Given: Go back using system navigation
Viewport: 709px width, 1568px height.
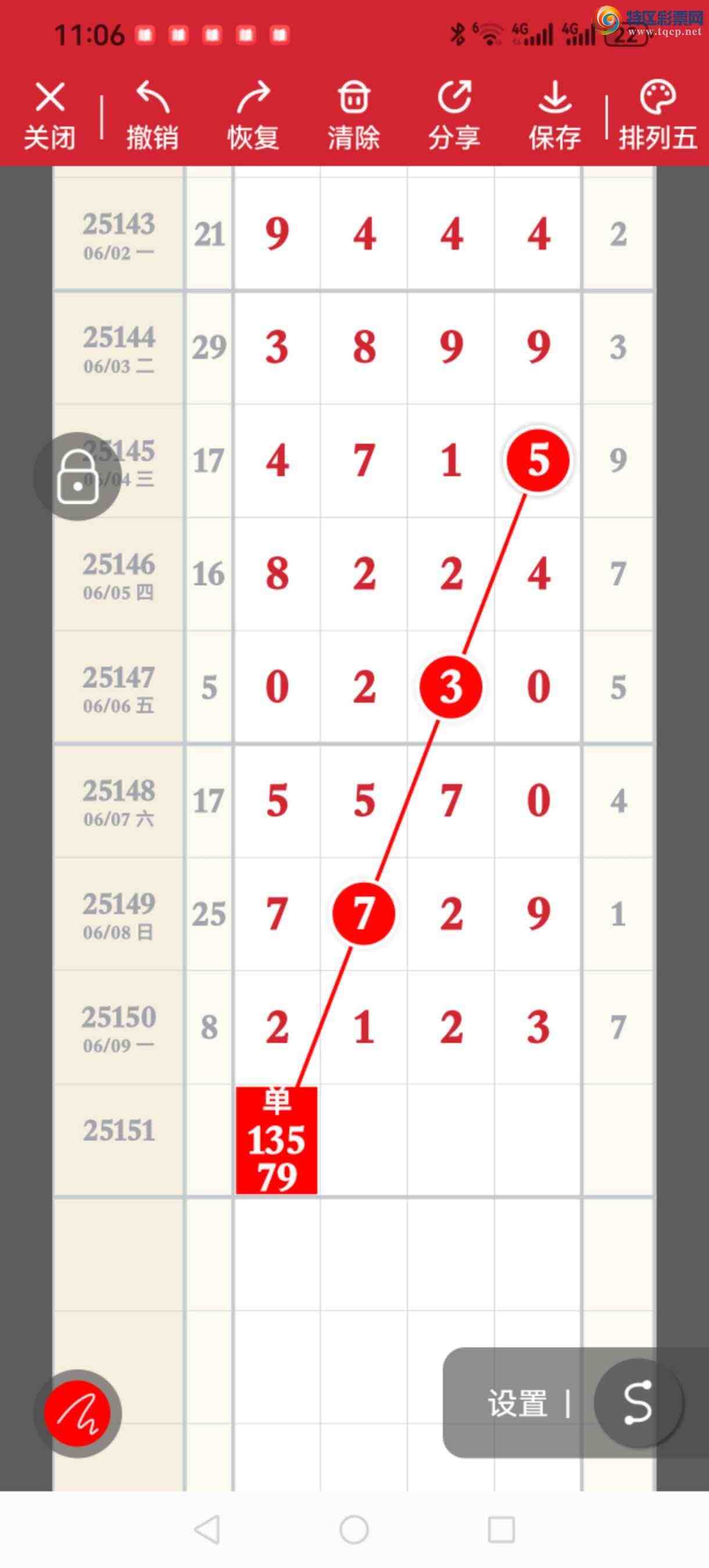Looking at the screenshot, I should (x=206, y=1529).
